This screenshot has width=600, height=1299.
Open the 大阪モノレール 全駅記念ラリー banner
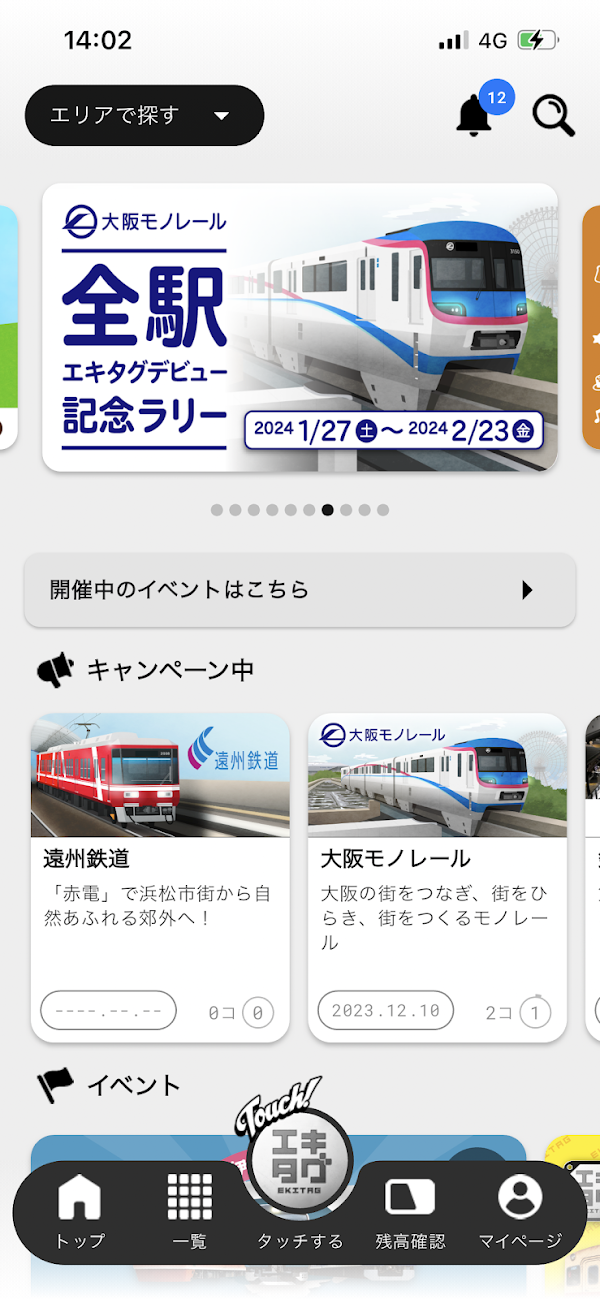click(x=300, y=328)
